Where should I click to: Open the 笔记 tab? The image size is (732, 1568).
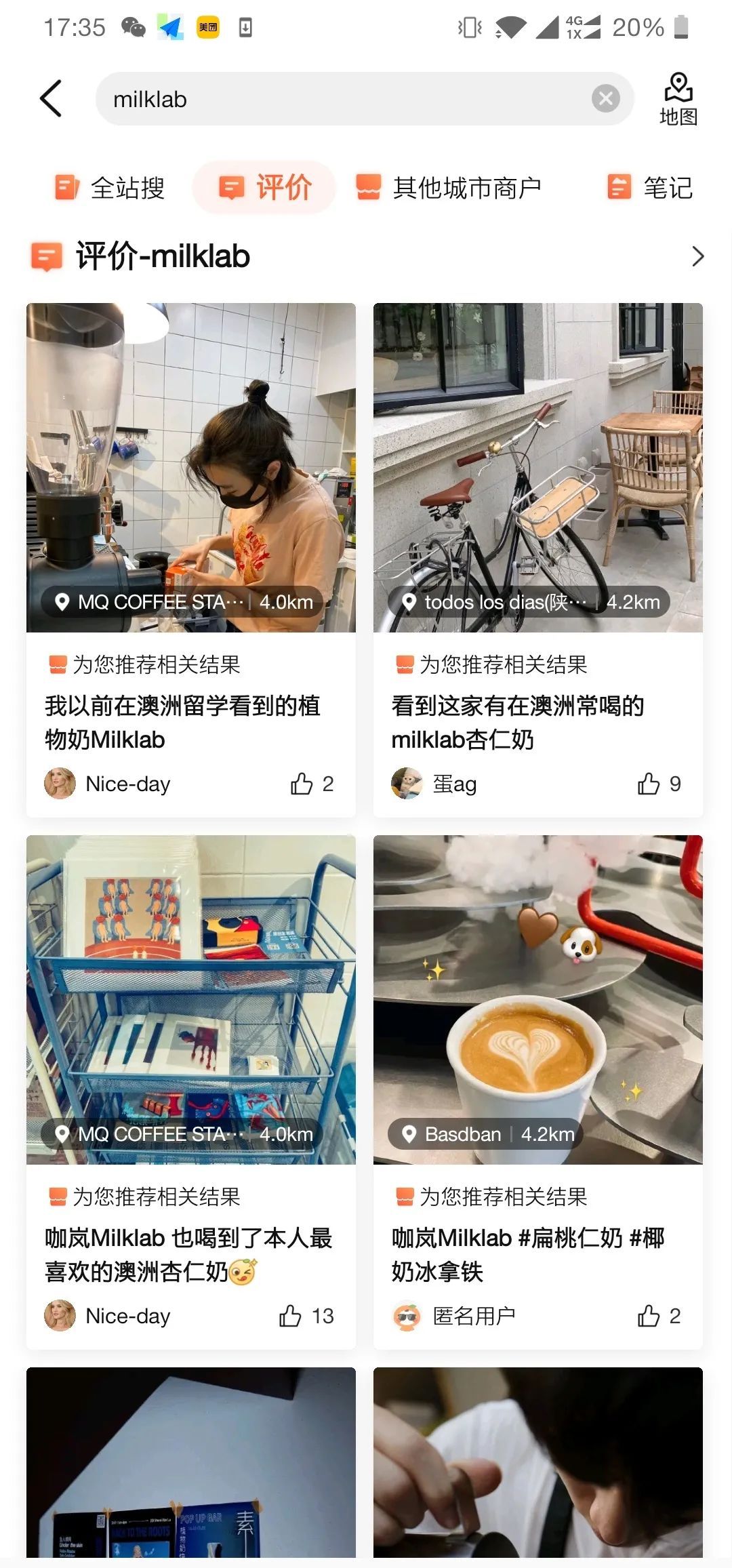point(650,188)
